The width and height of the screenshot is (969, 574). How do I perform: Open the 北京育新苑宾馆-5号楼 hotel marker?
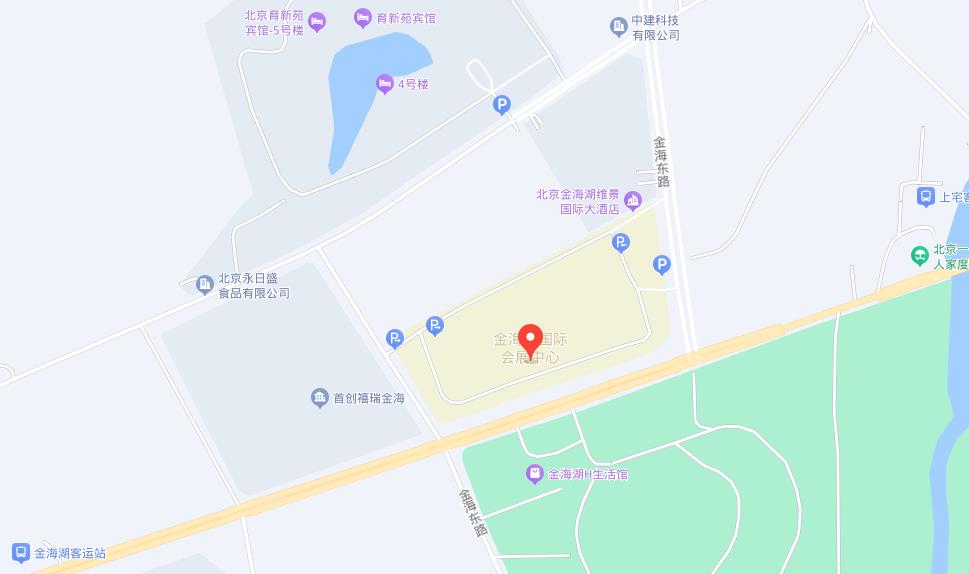tap(317, 22)
